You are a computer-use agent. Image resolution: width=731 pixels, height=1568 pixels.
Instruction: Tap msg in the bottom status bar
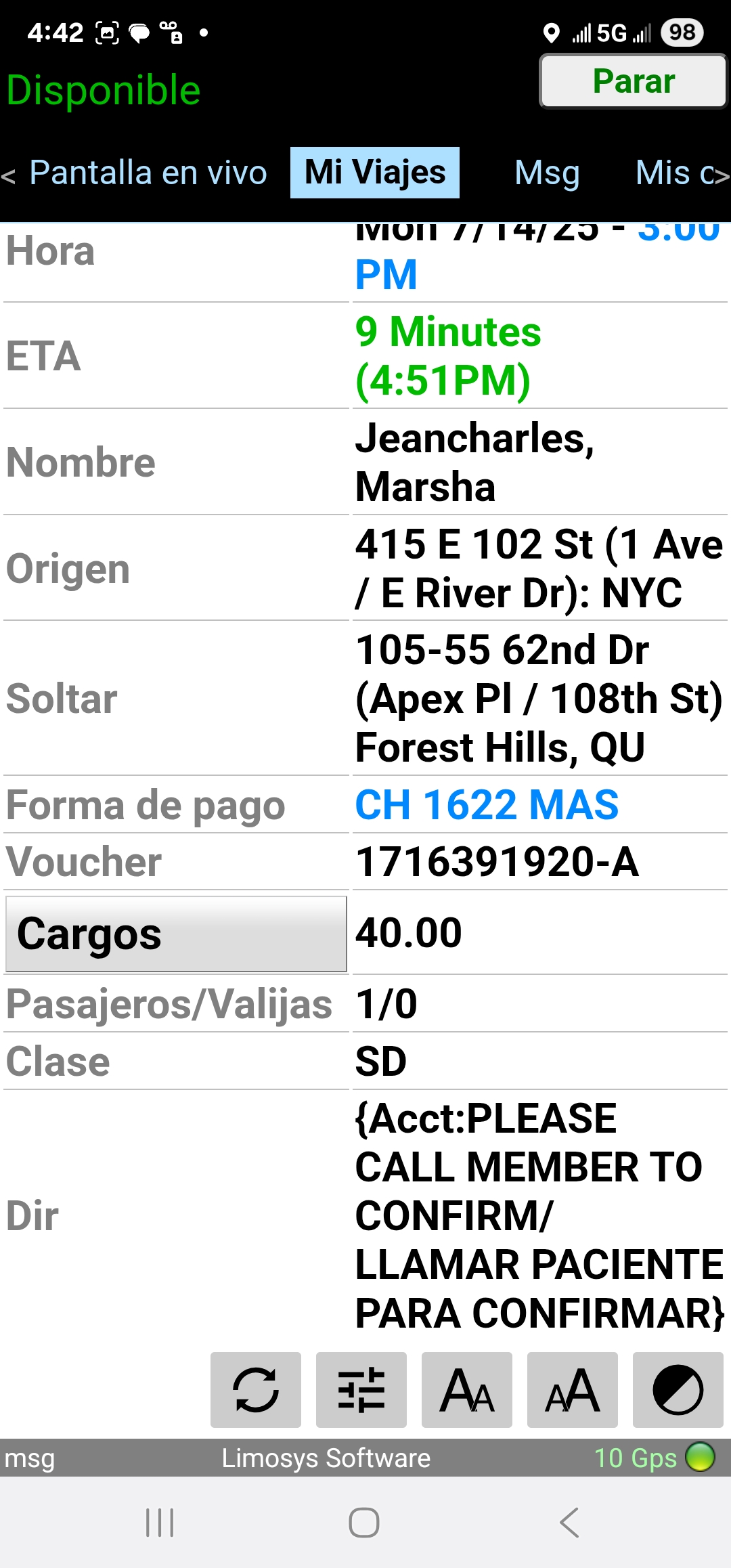pos(29,1458)
